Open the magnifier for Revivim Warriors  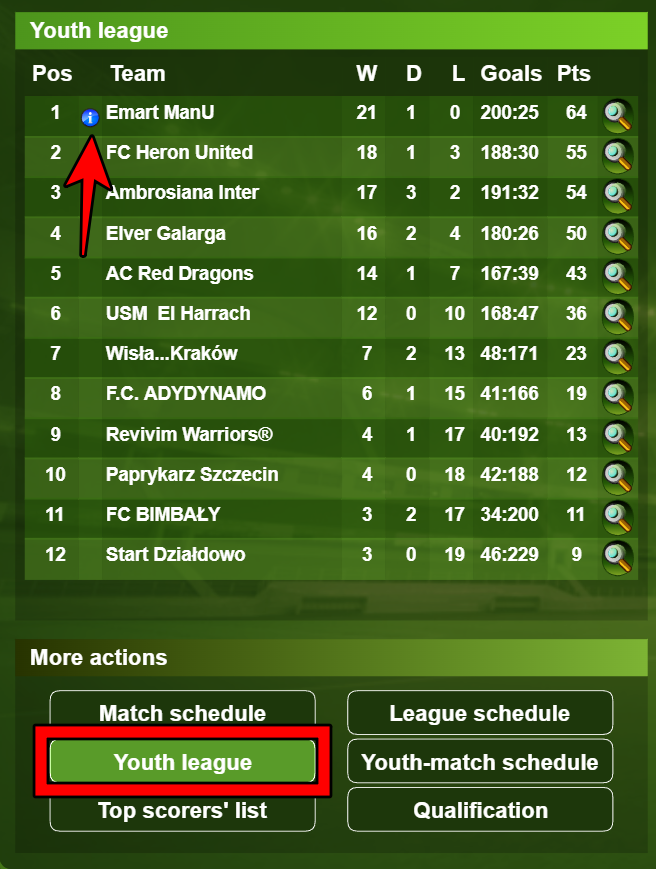click(618, 436)
